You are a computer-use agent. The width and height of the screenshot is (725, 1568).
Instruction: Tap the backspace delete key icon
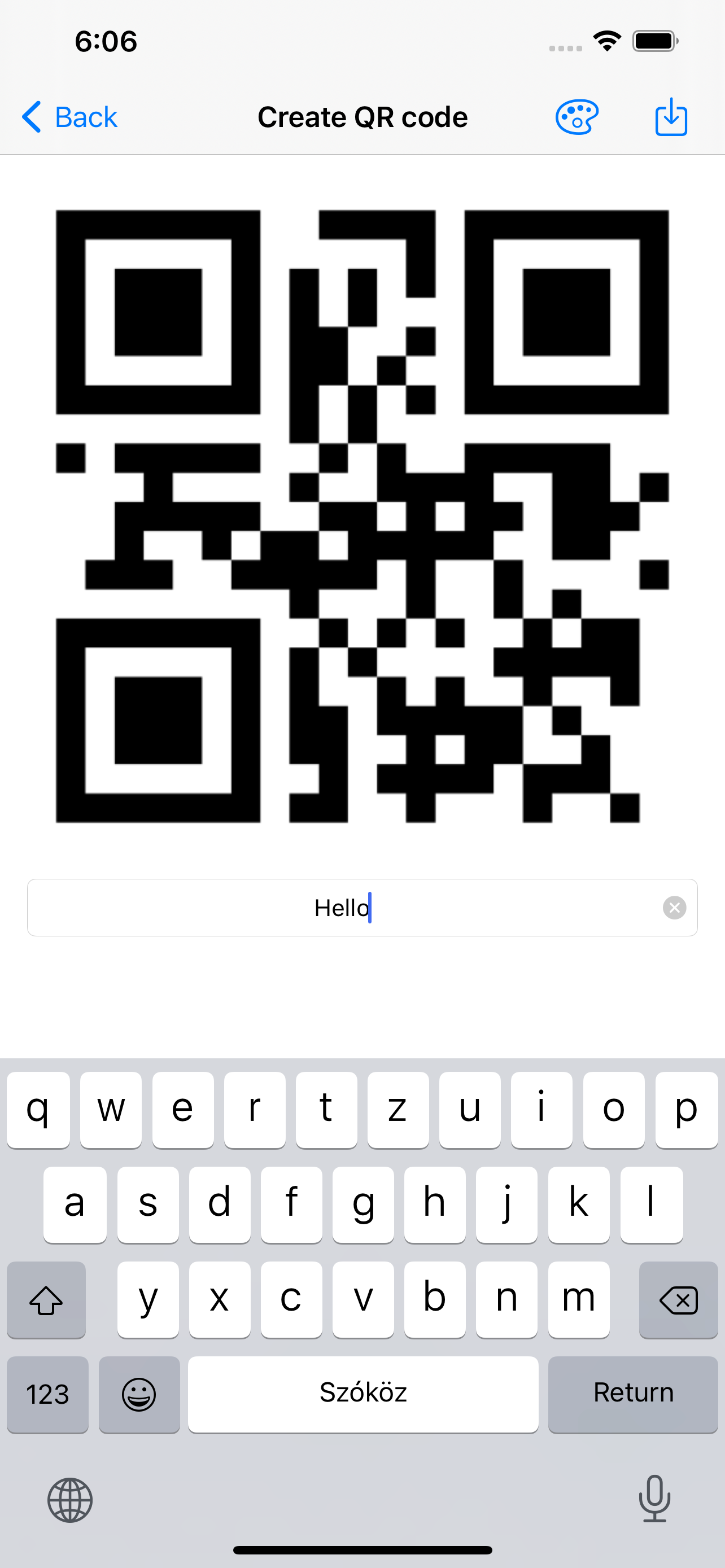pos(678,1299)
